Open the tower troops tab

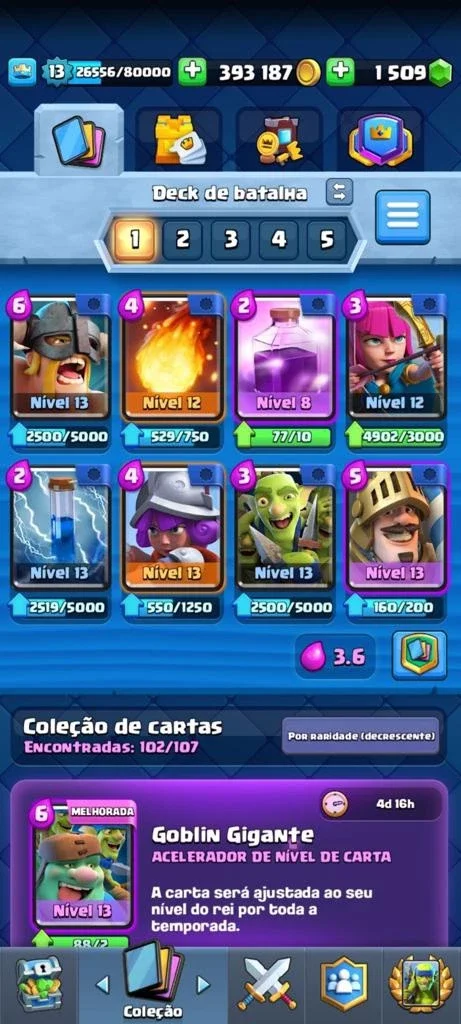tap(178, 140)
